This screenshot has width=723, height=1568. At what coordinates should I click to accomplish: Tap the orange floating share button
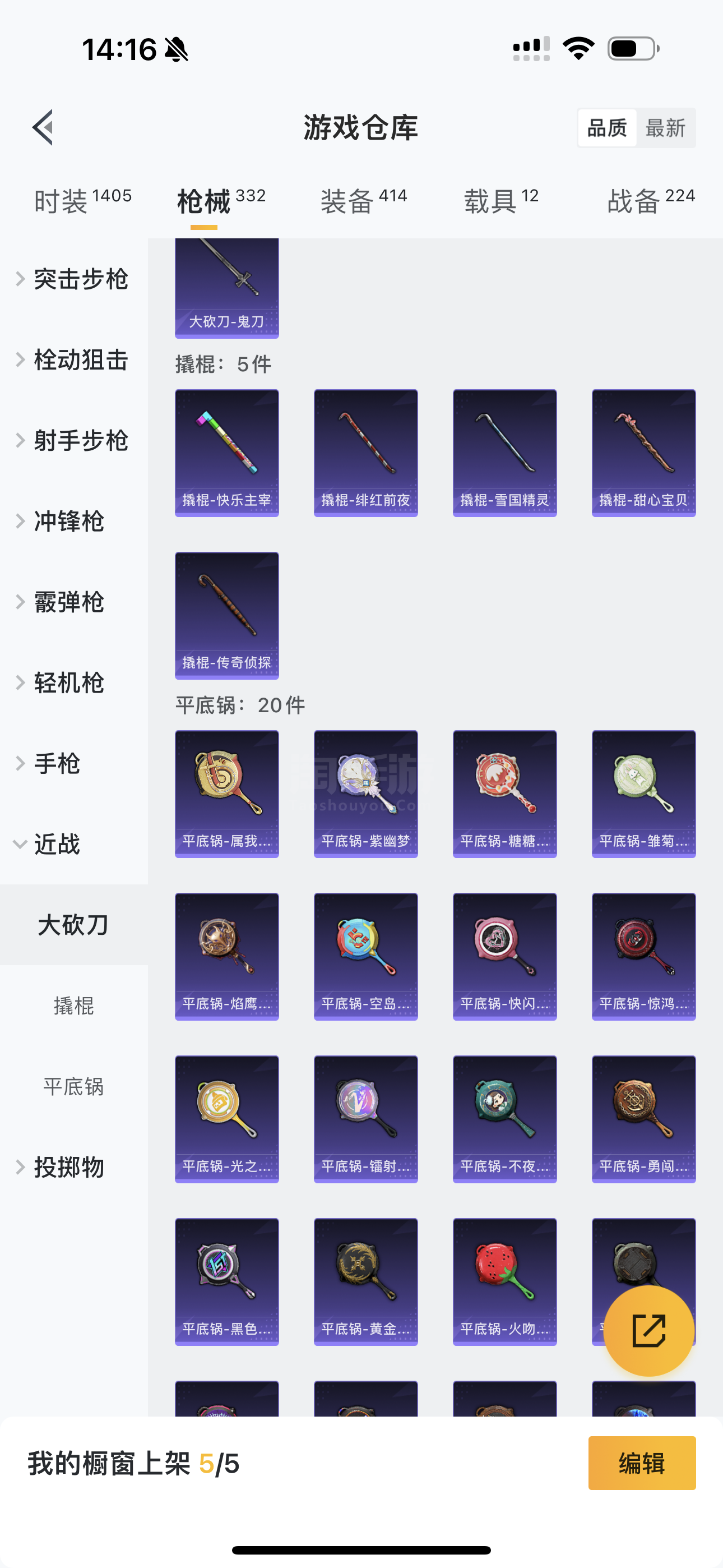(649, 1331)
